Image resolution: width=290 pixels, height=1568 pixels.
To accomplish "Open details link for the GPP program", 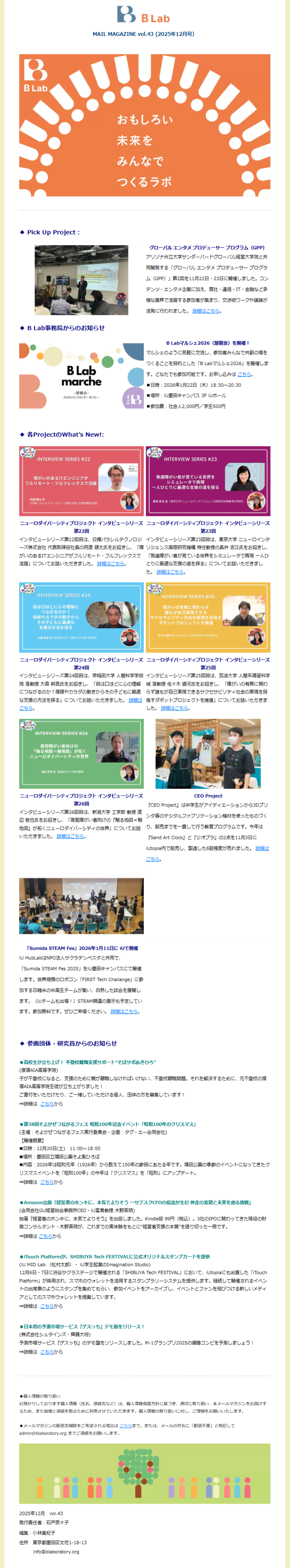I will pyautogui.click(x=206, y=311).
